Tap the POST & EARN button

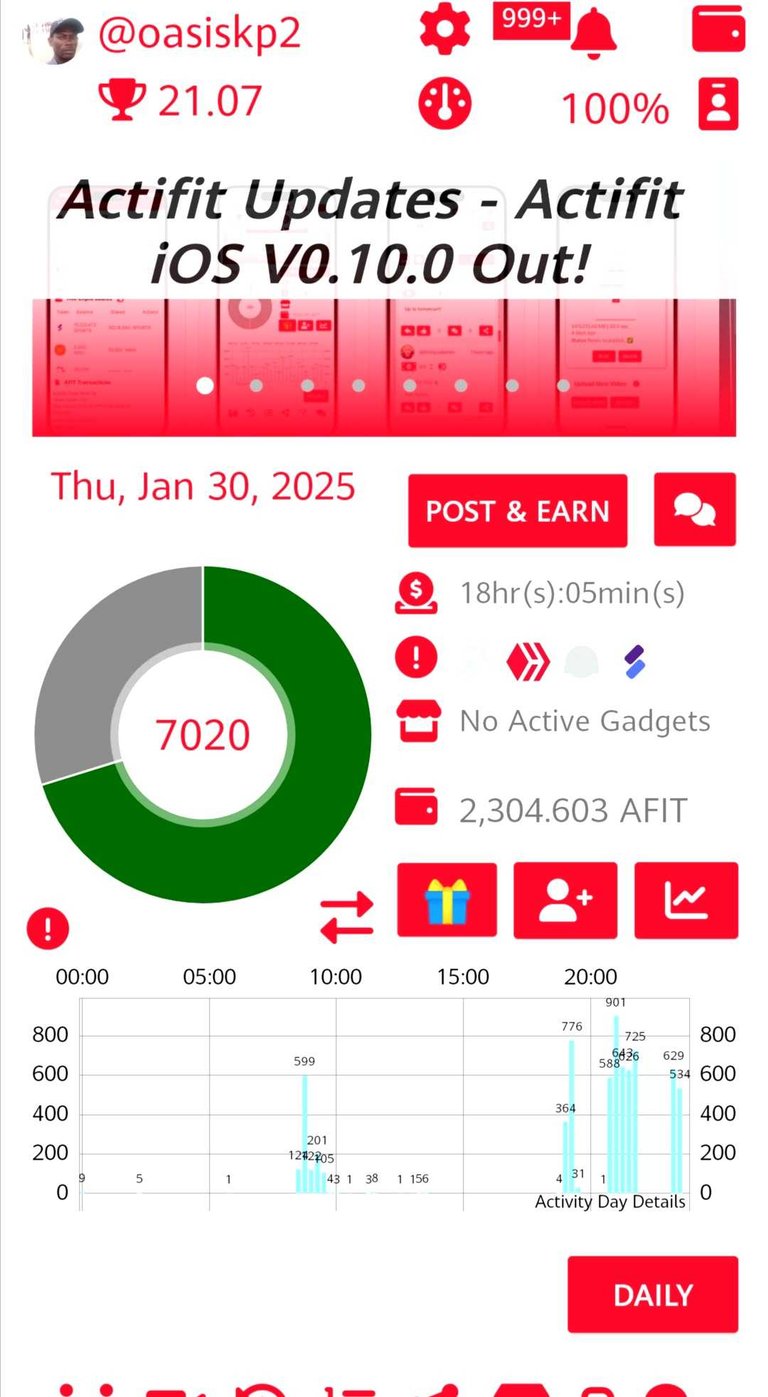(518, 511)
